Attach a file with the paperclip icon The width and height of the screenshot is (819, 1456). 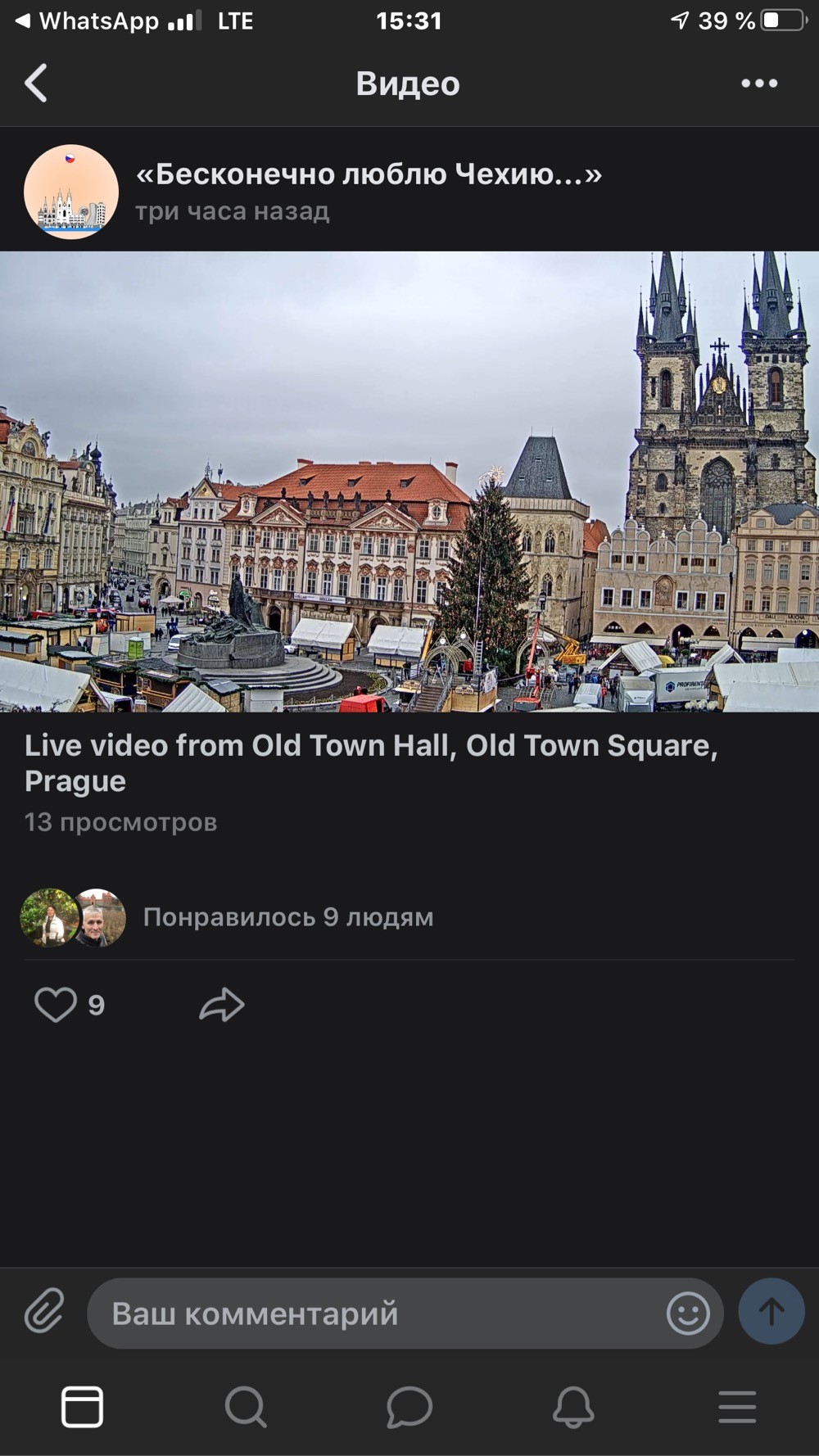click(44, 1313)
